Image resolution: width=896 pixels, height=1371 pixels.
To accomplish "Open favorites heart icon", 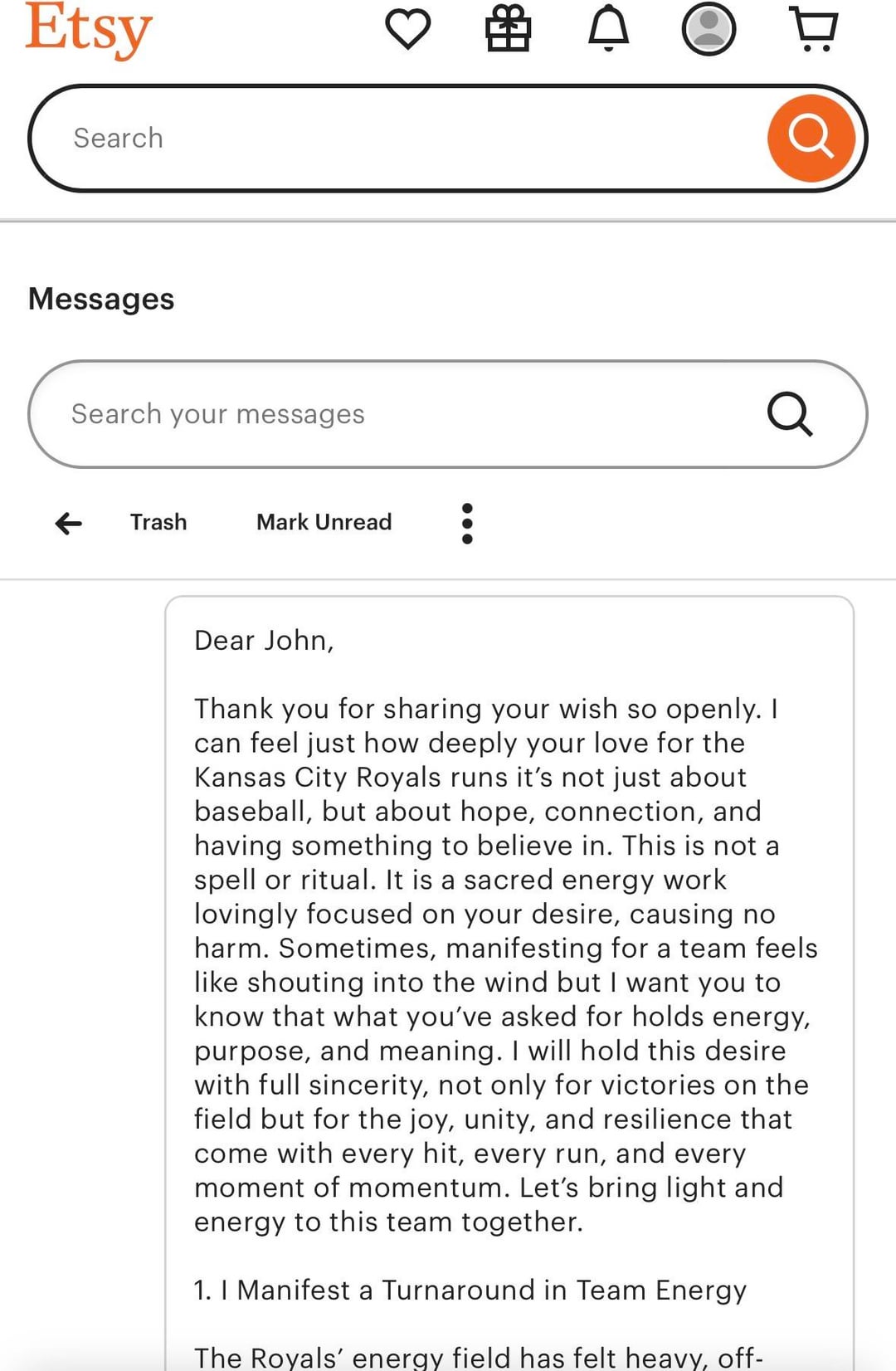I will [x=407, y=29].
